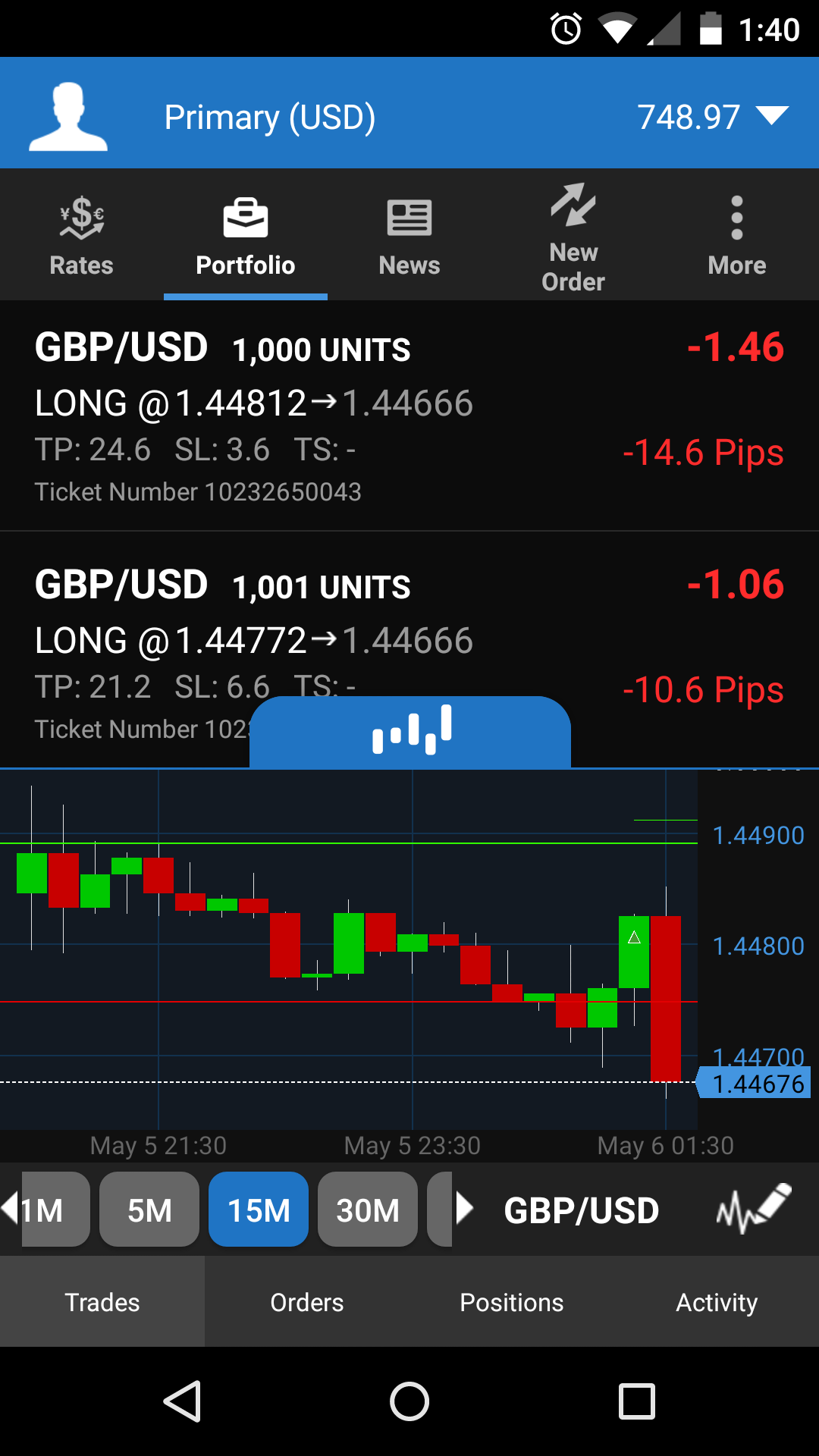Switch to the Activity tab
This screenshot has height=1456, width=819.
[x=717, y=1302]
